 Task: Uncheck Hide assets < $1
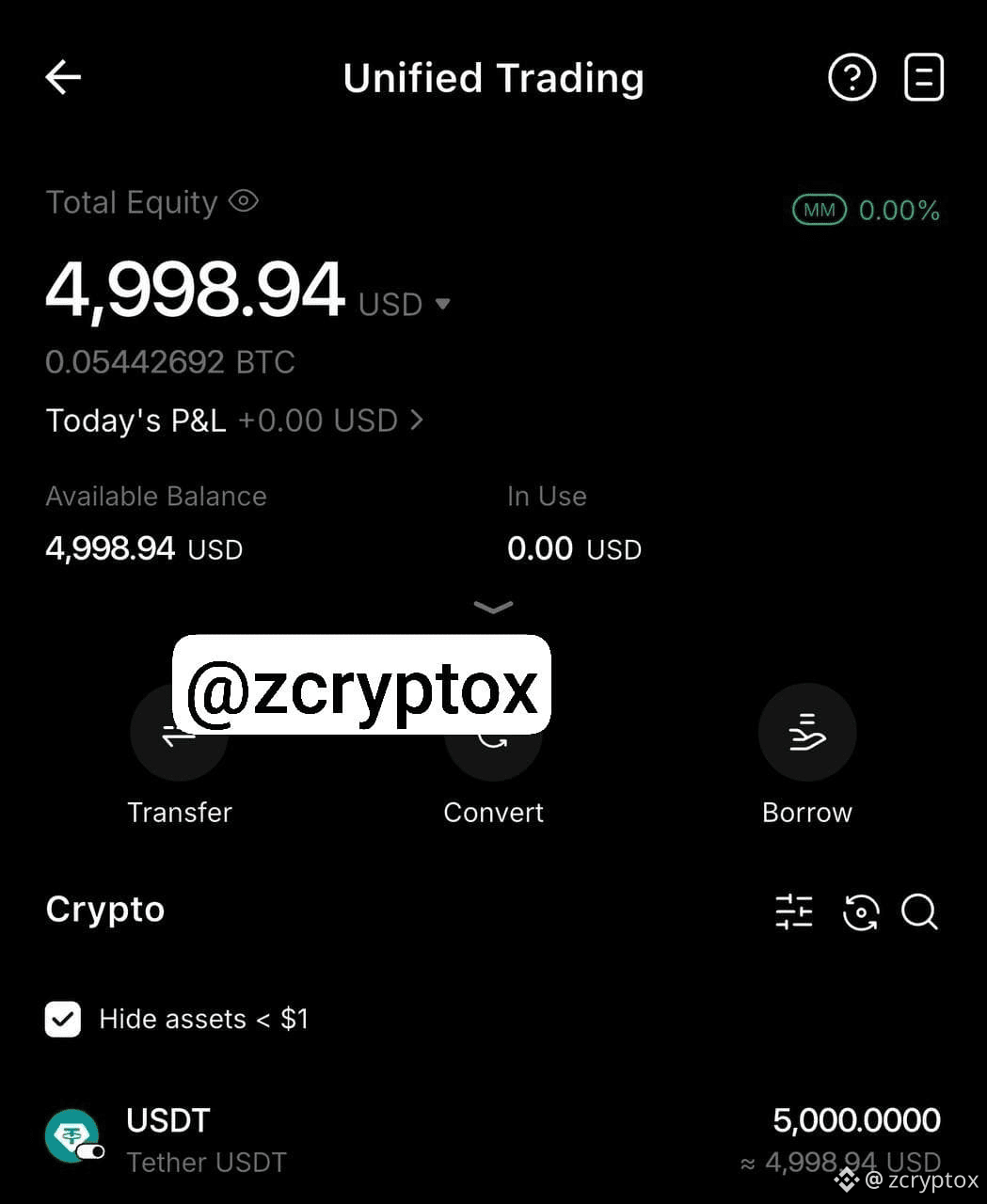tap(63, 1019)
